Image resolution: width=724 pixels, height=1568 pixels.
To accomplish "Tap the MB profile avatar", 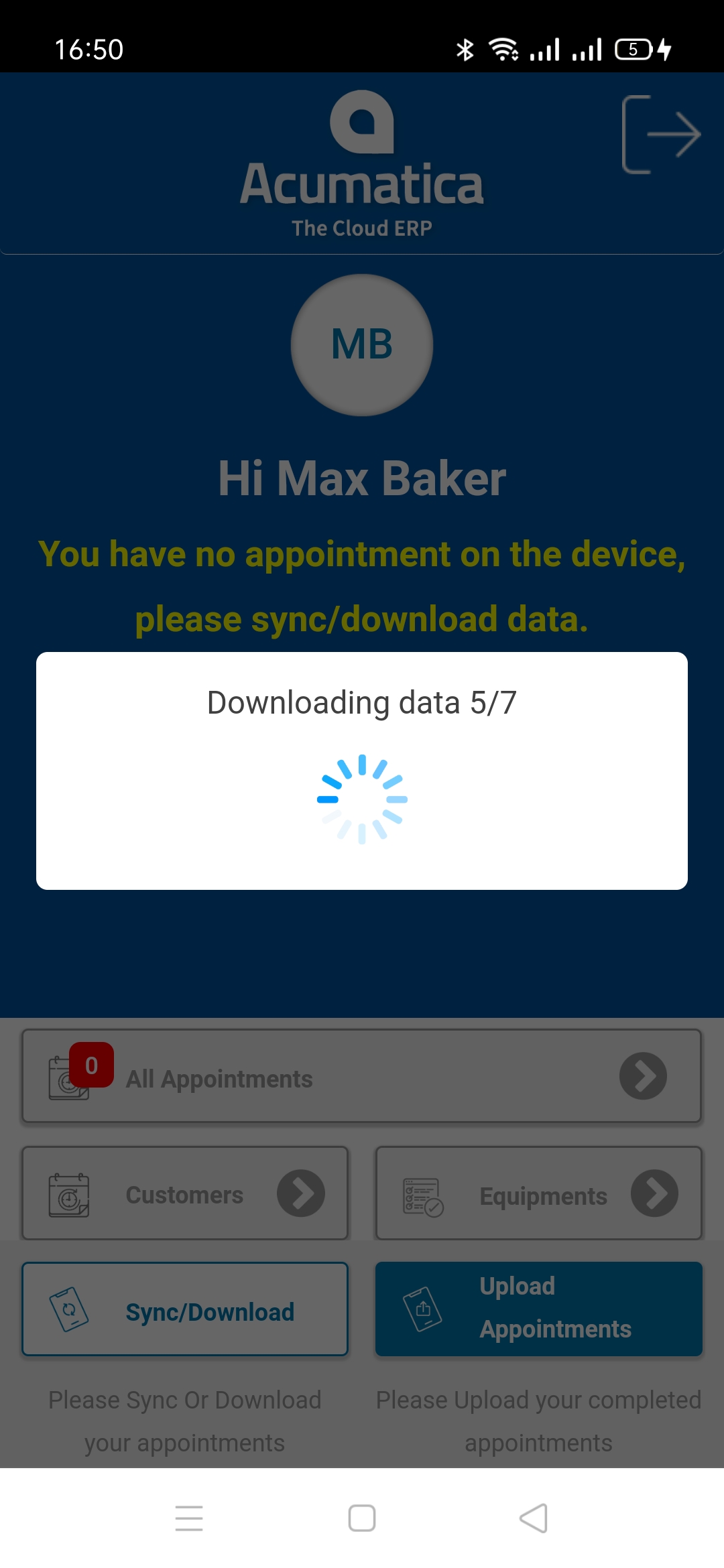I will tap(362, 345).
